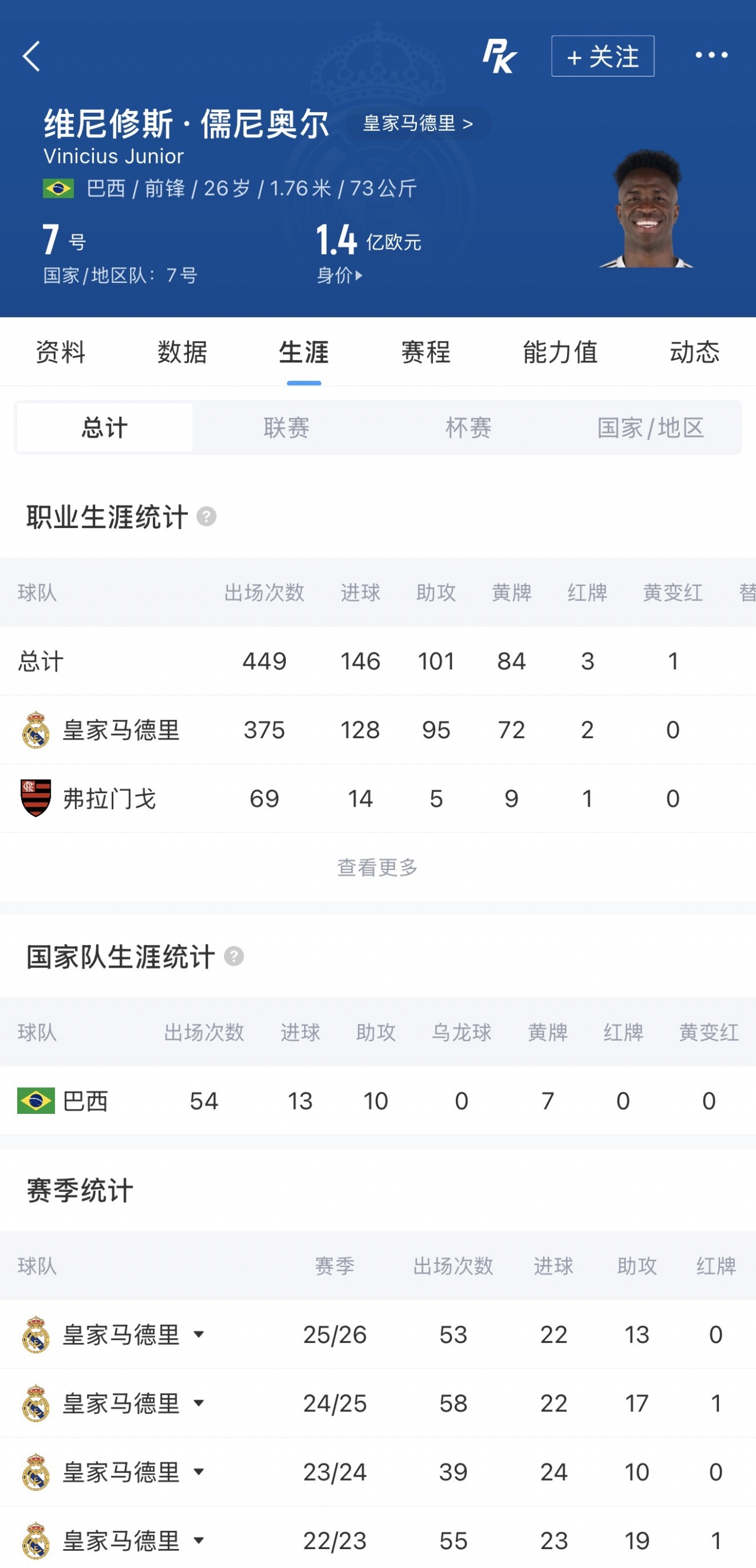Select the 杯赛 segment filter
Screen dimensions: 756x1568
pos(468,428)
